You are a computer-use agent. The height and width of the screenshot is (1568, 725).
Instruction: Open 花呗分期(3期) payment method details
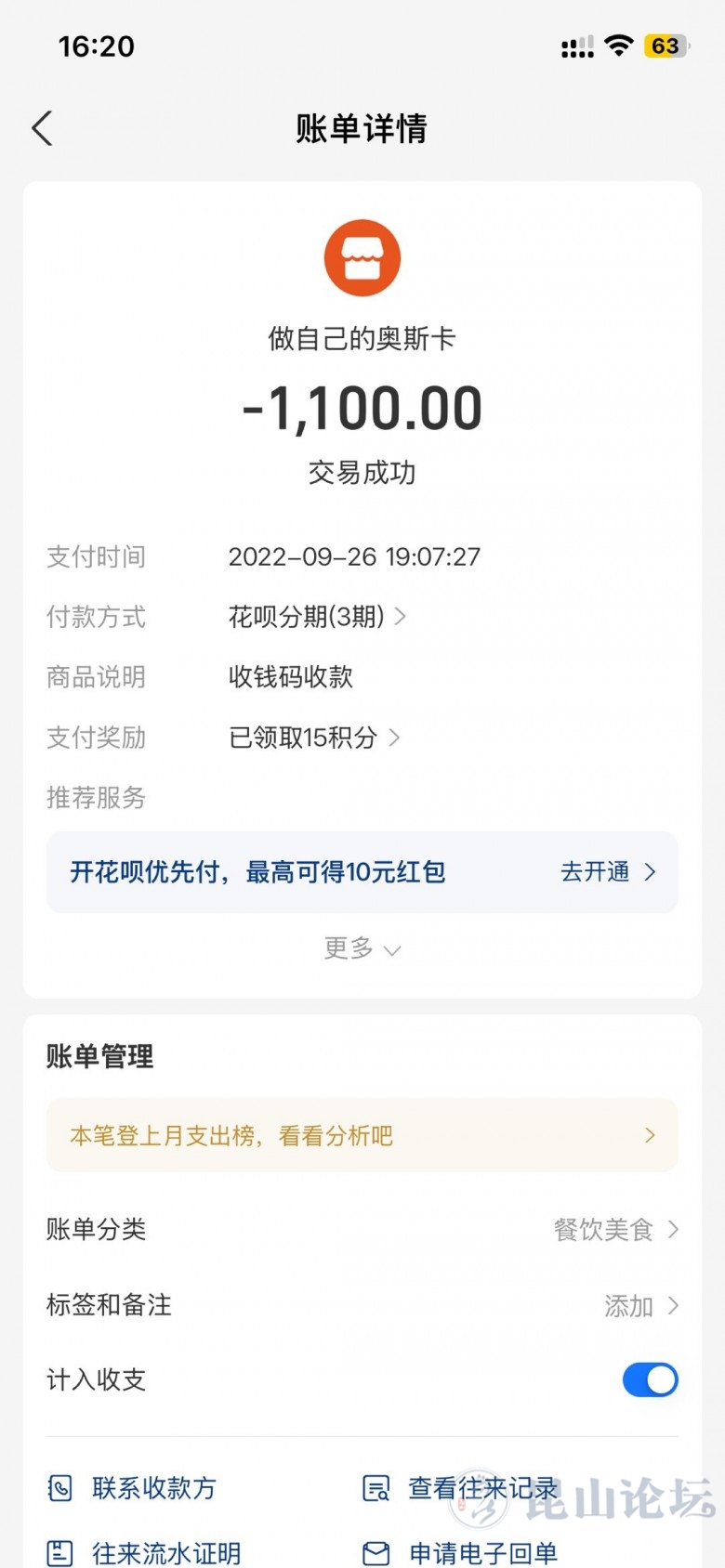click(316, 617)
